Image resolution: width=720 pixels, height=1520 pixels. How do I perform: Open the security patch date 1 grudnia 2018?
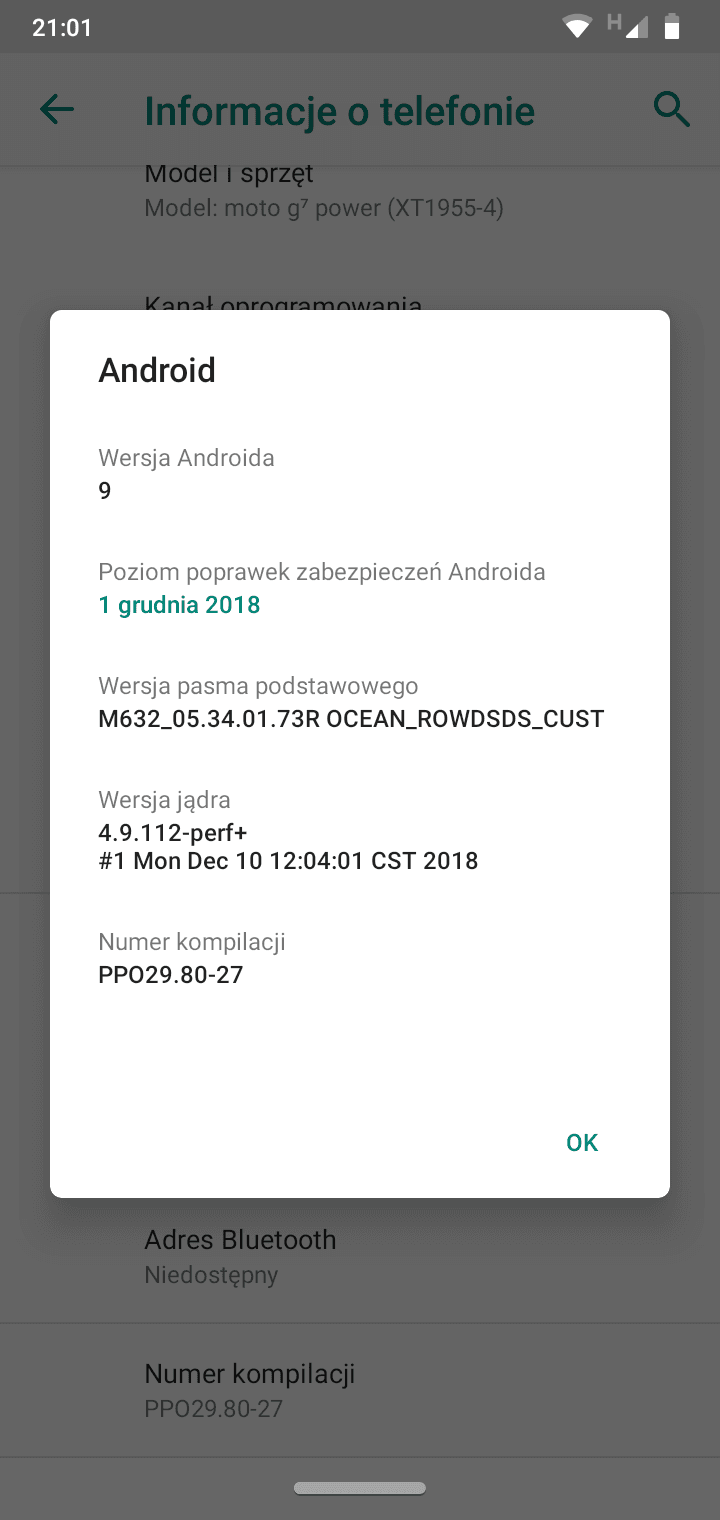tap(179, 605)
